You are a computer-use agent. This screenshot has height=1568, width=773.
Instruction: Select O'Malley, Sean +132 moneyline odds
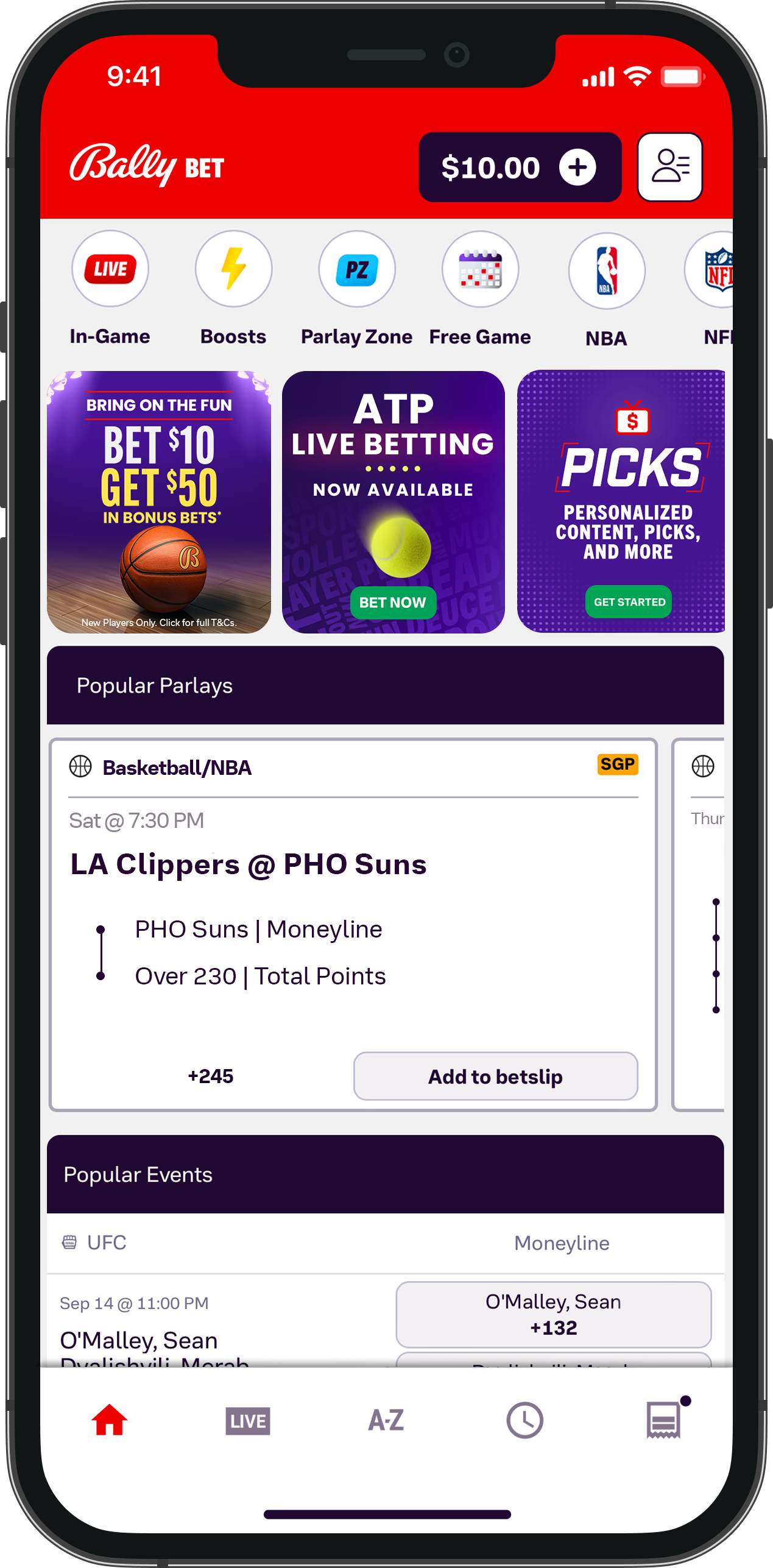[553, 1314]
